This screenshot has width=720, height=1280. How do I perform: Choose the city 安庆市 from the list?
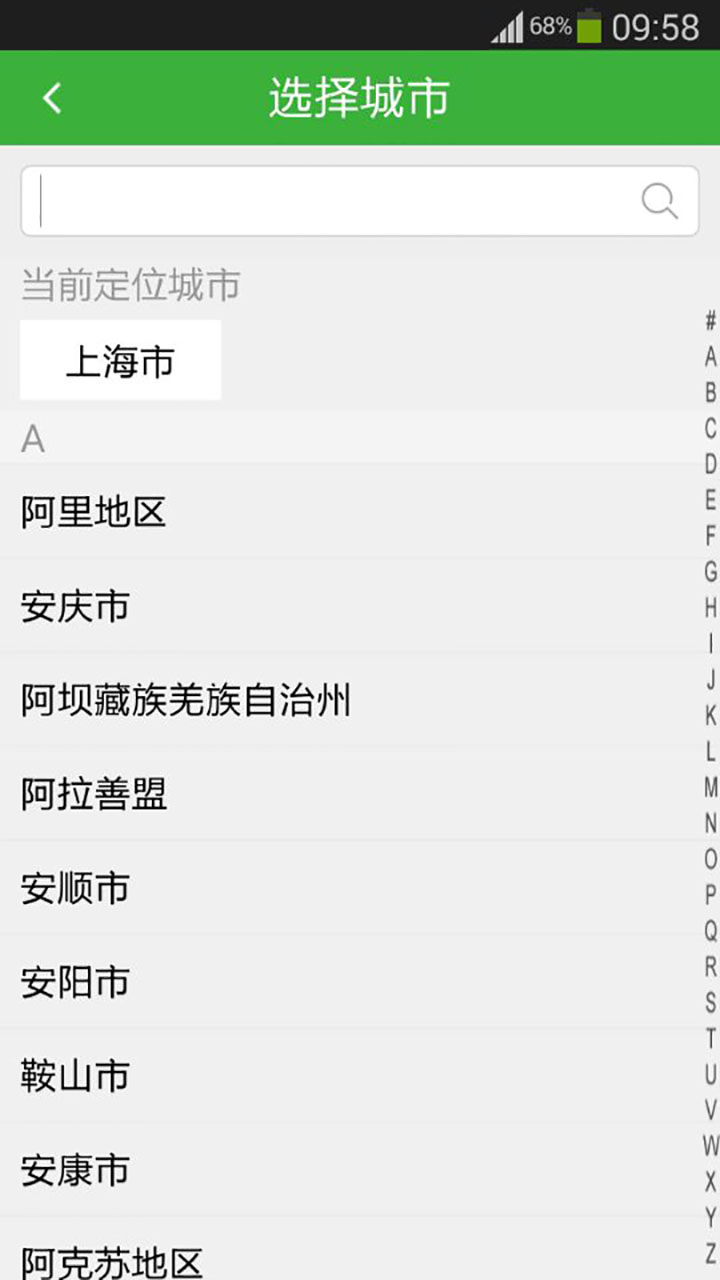74,605
